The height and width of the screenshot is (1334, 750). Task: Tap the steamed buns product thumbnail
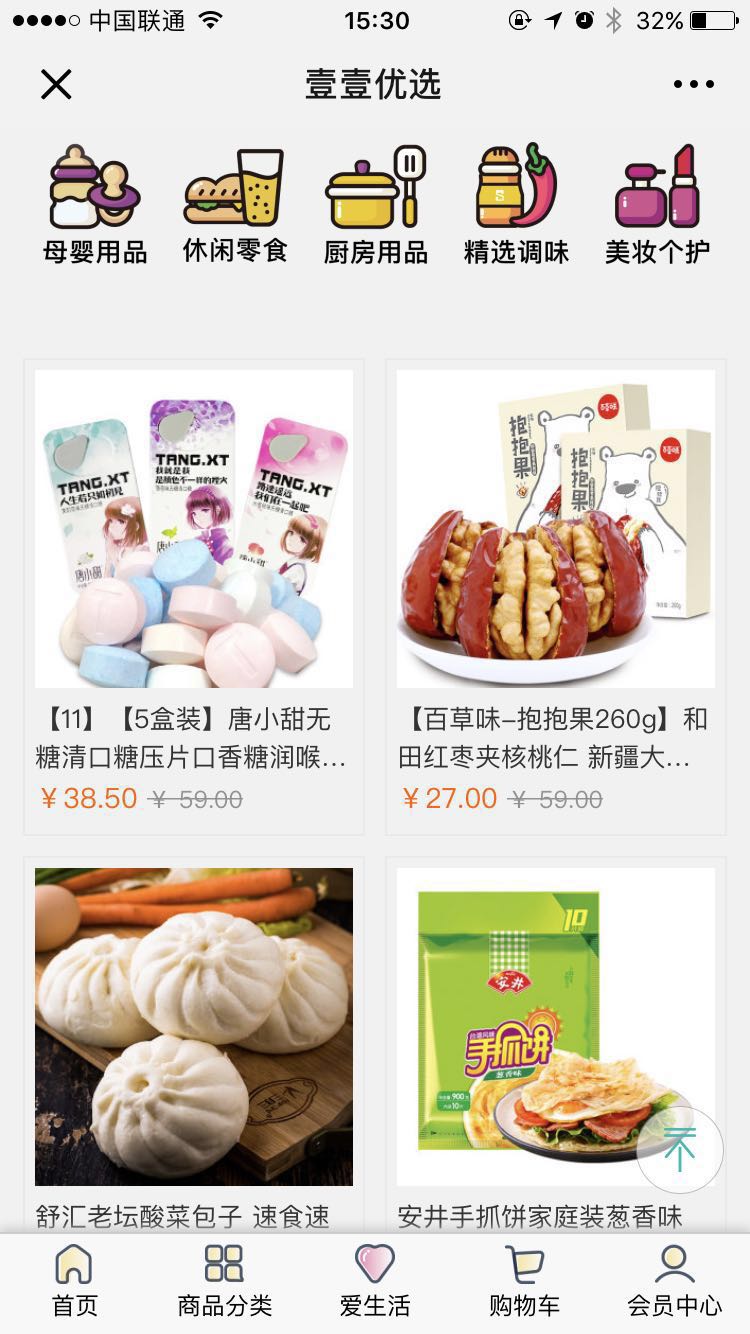(194, 1023)
